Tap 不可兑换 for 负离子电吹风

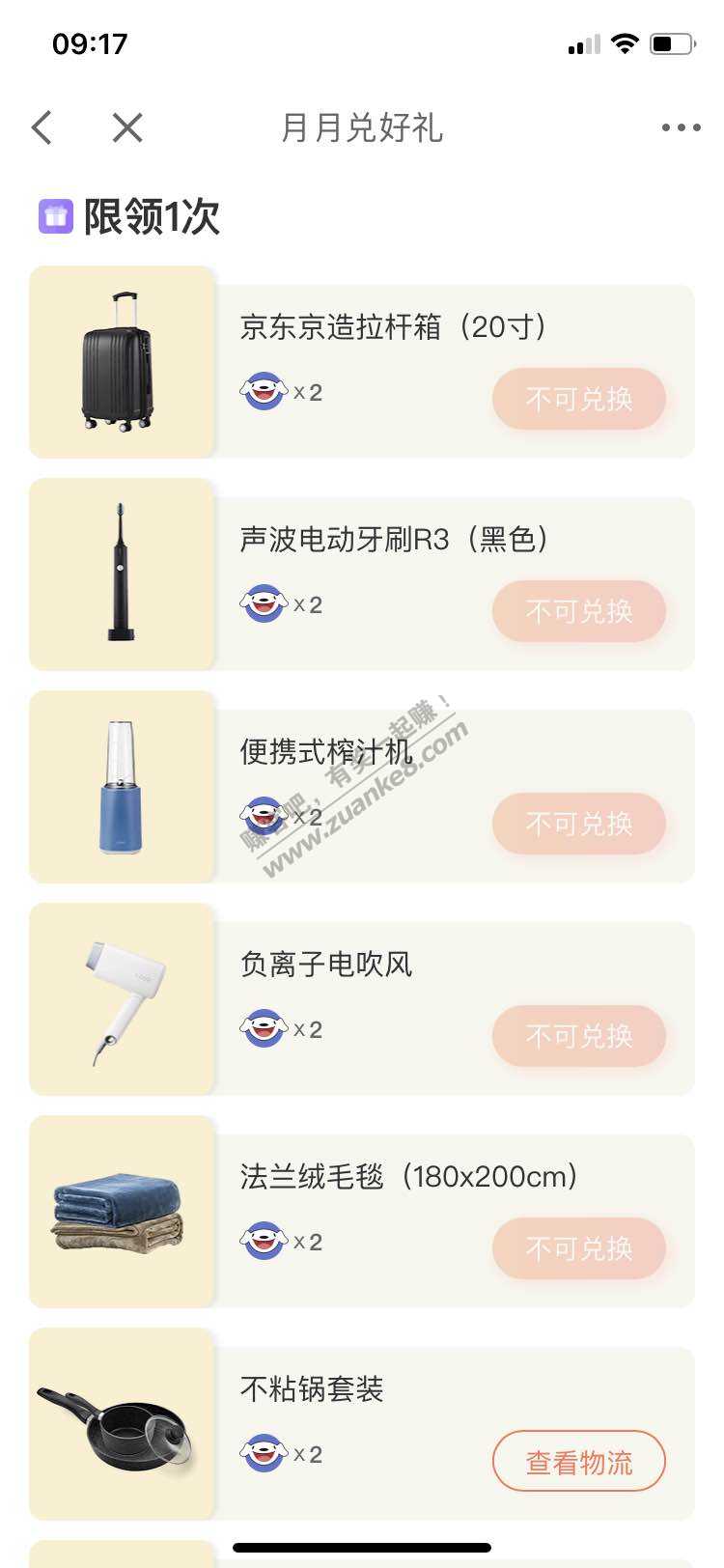(x=578, y=1036)
